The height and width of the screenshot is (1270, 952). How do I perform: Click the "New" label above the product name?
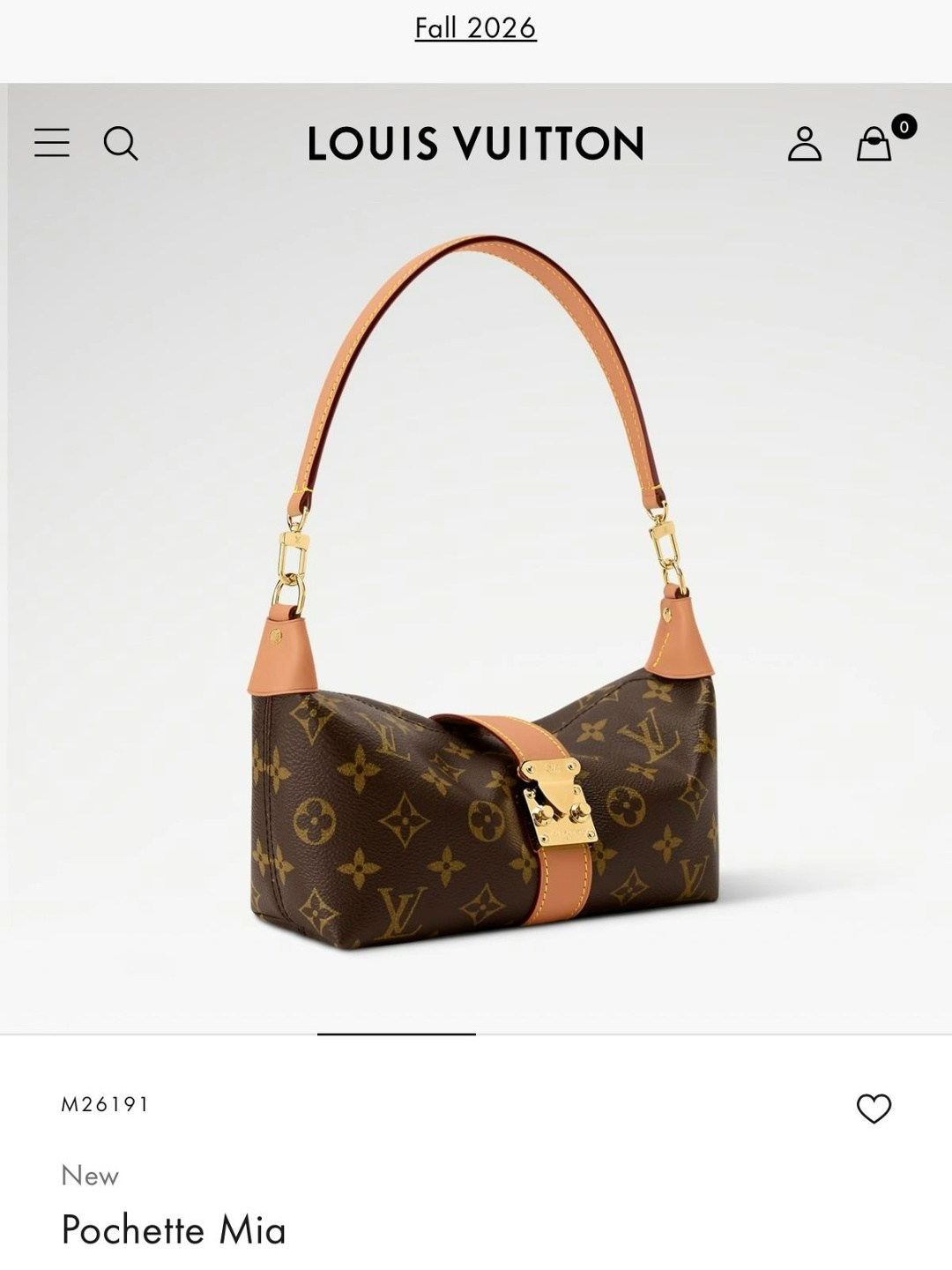[x=89, y=1173]
